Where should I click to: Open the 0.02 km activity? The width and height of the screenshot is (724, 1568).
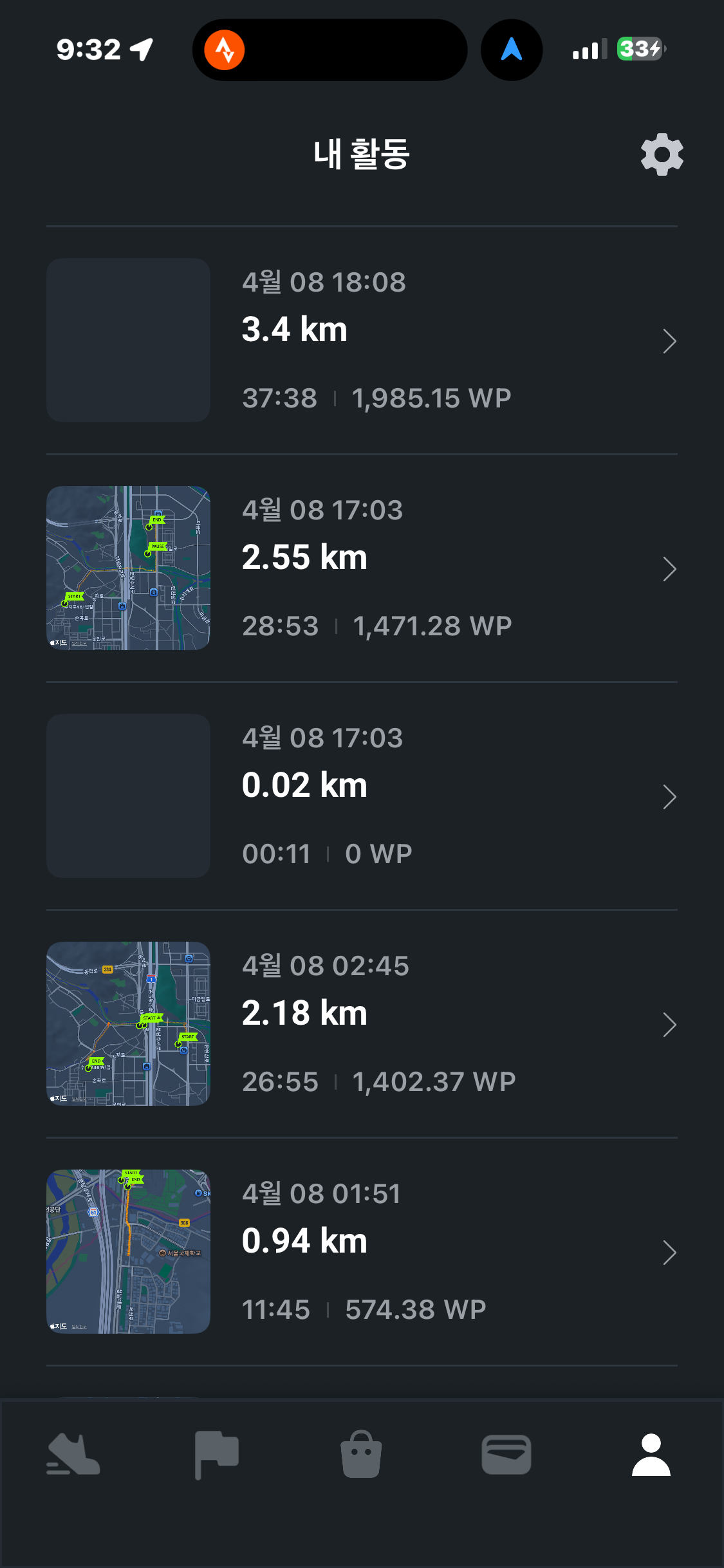pyautogui.click(x=362, y=796)
